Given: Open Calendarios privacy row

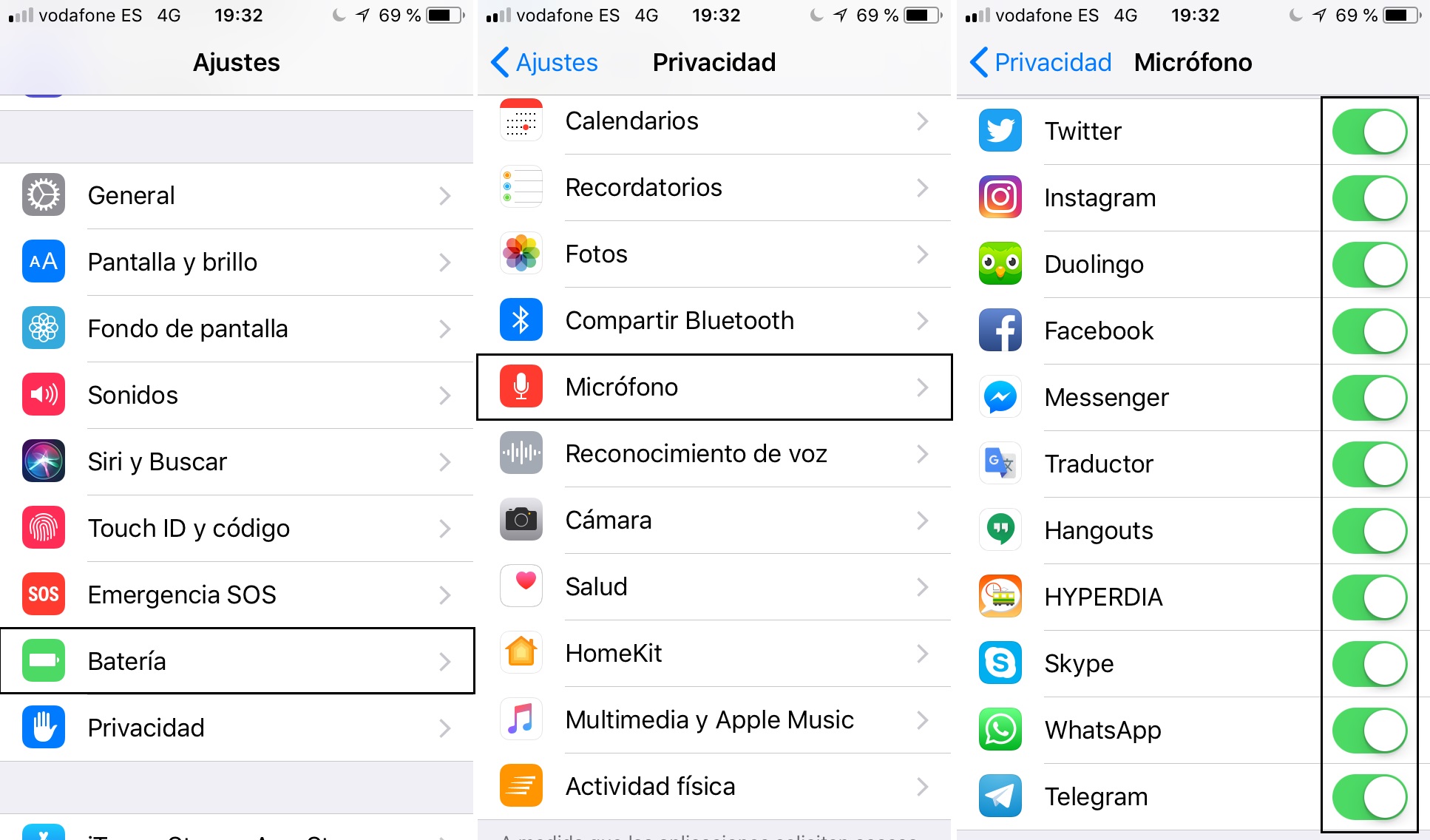Looking at the screenshot, I should 714,121.
